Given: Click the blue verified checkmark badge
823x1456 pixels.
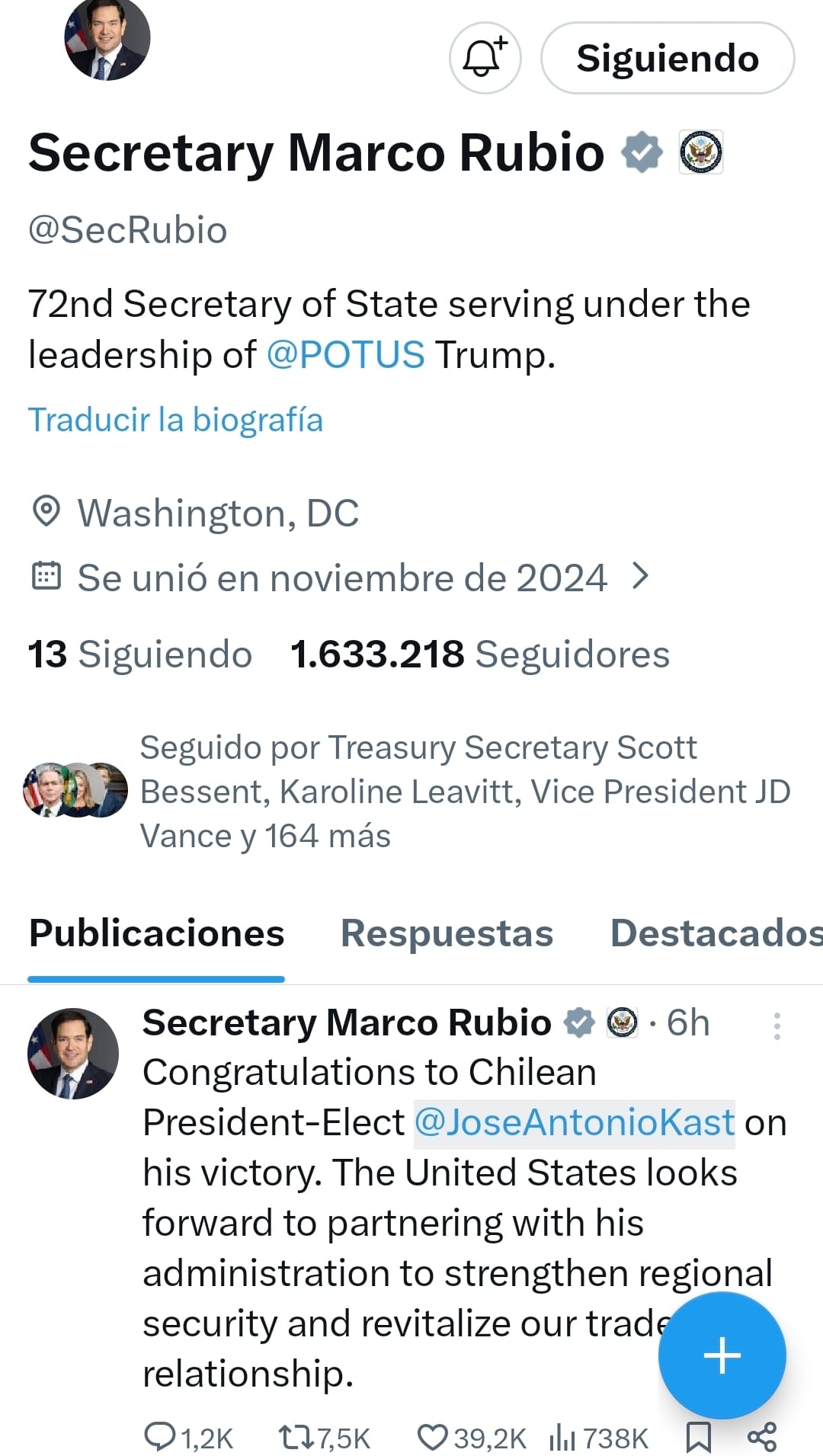Looking at the screenshot, I should coord(641,151).
